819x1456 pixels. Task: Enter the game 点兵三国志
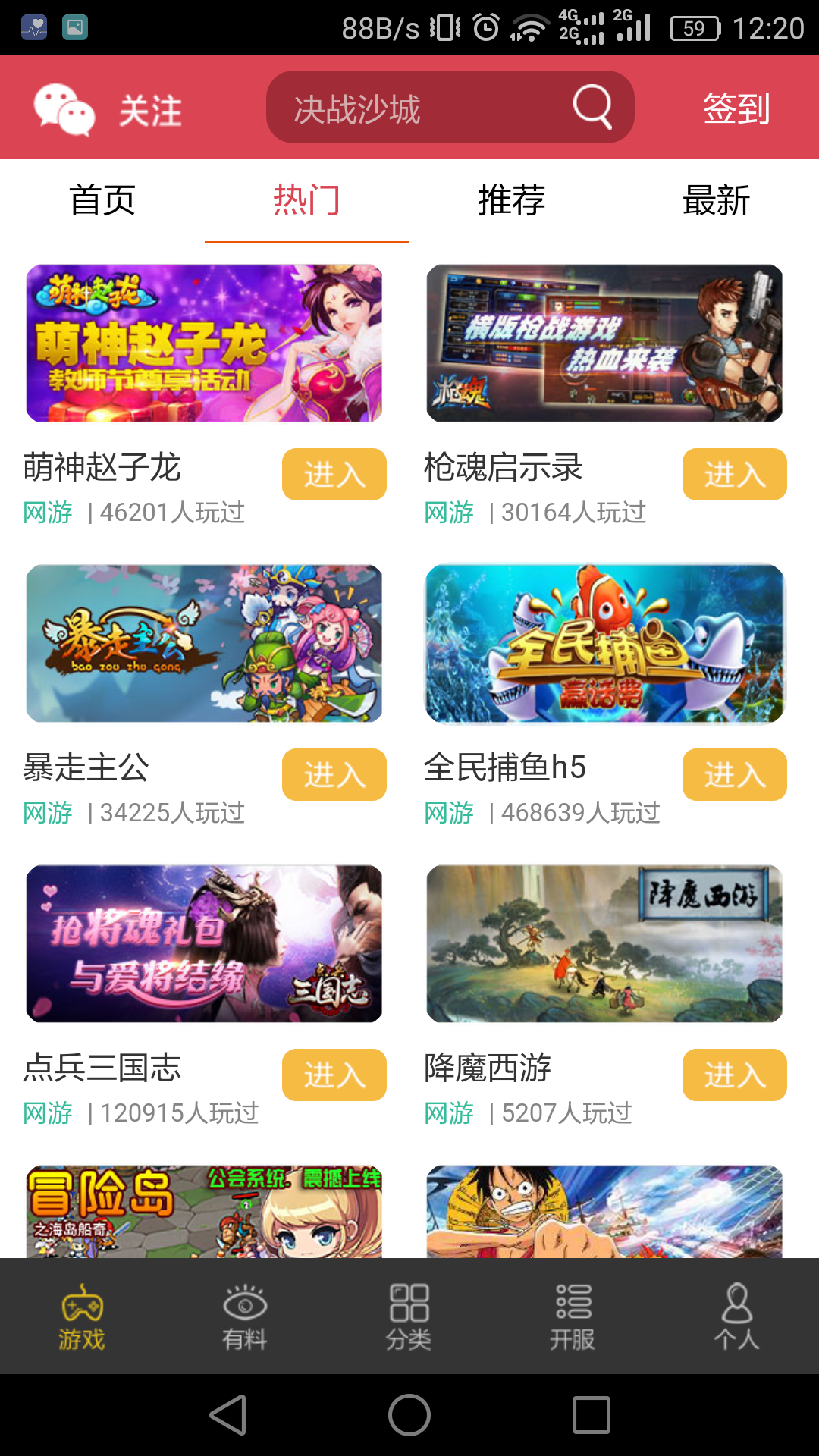point(334,1075)
